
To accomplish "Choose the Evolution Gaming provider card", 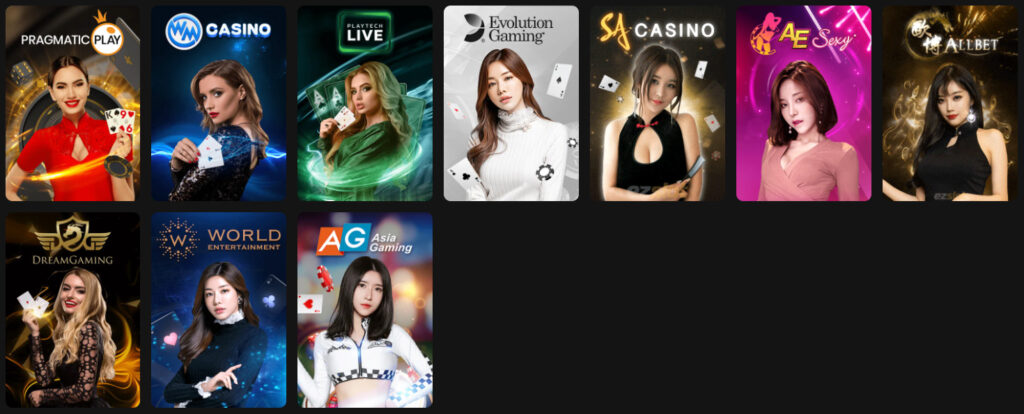I will pyautogui.click(x=511, y=104).
